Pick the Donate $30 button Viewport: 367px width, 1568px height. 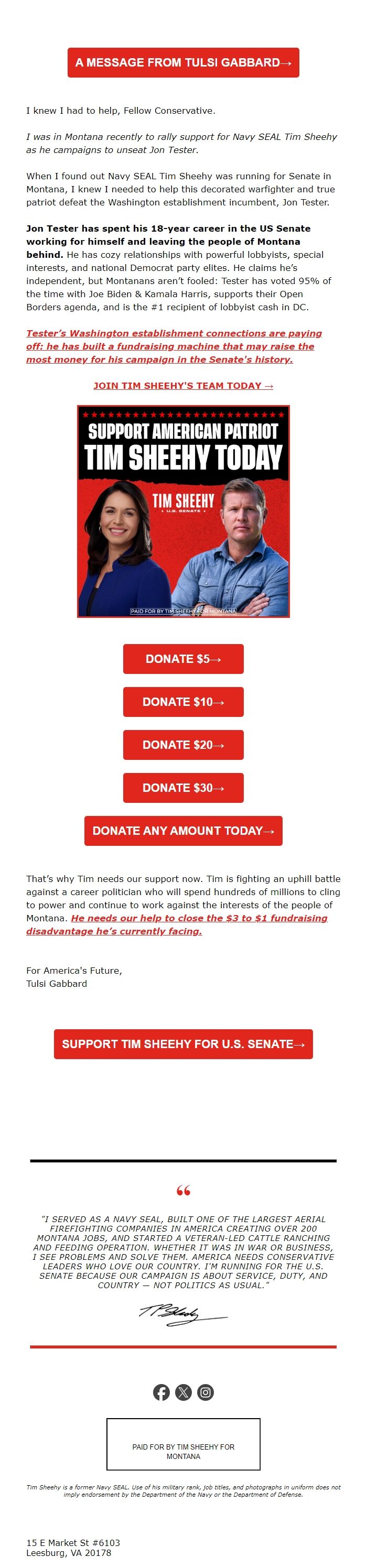(x=183, y=788)
